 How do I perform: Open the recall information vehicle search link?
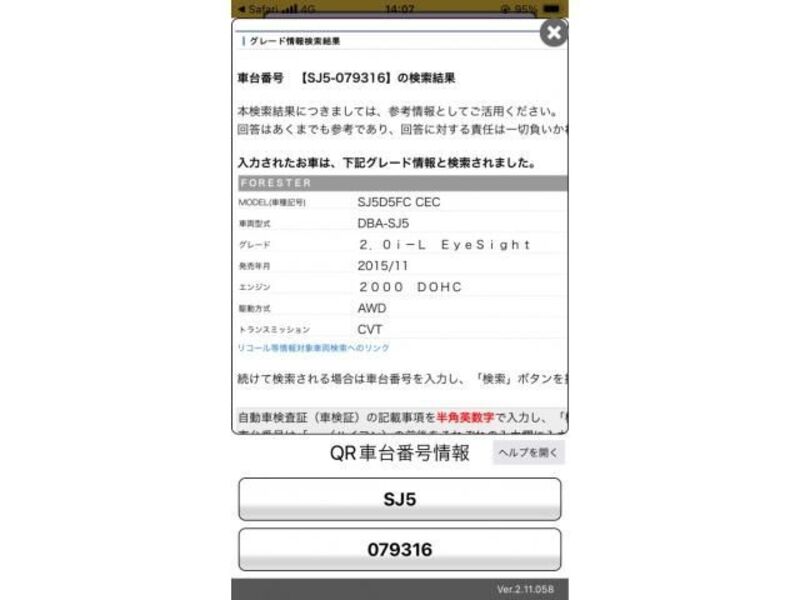click(313, 348)
